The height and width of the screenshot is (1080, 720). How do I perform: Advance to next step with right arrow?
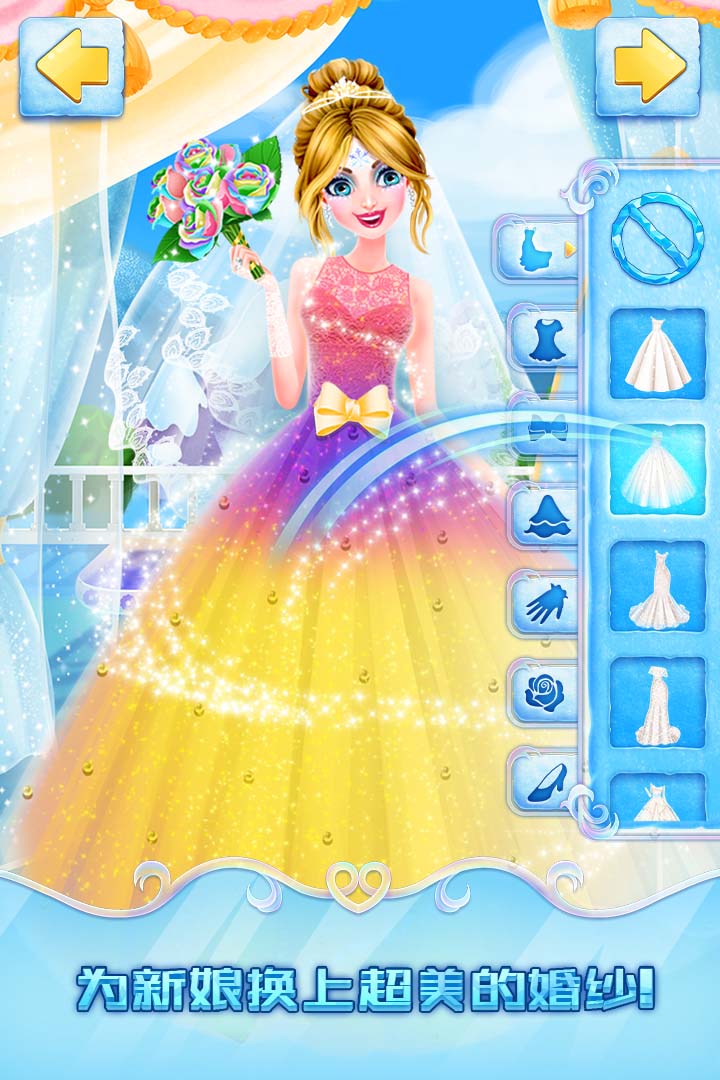point(648,66)
